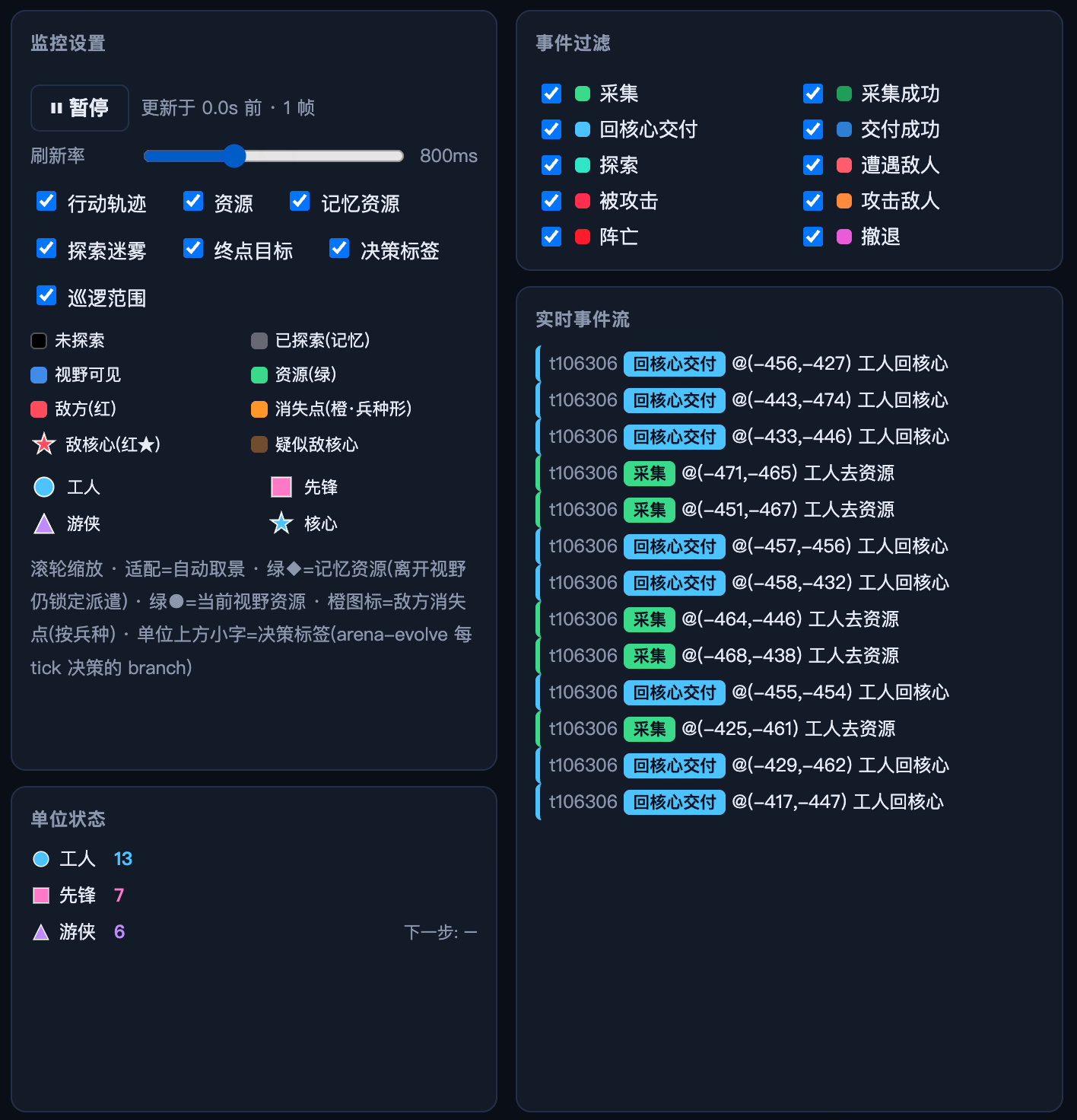1077x1120 pixels.
Task: Uncheck the 被攻击 event filter
Action: pos(551,201)
